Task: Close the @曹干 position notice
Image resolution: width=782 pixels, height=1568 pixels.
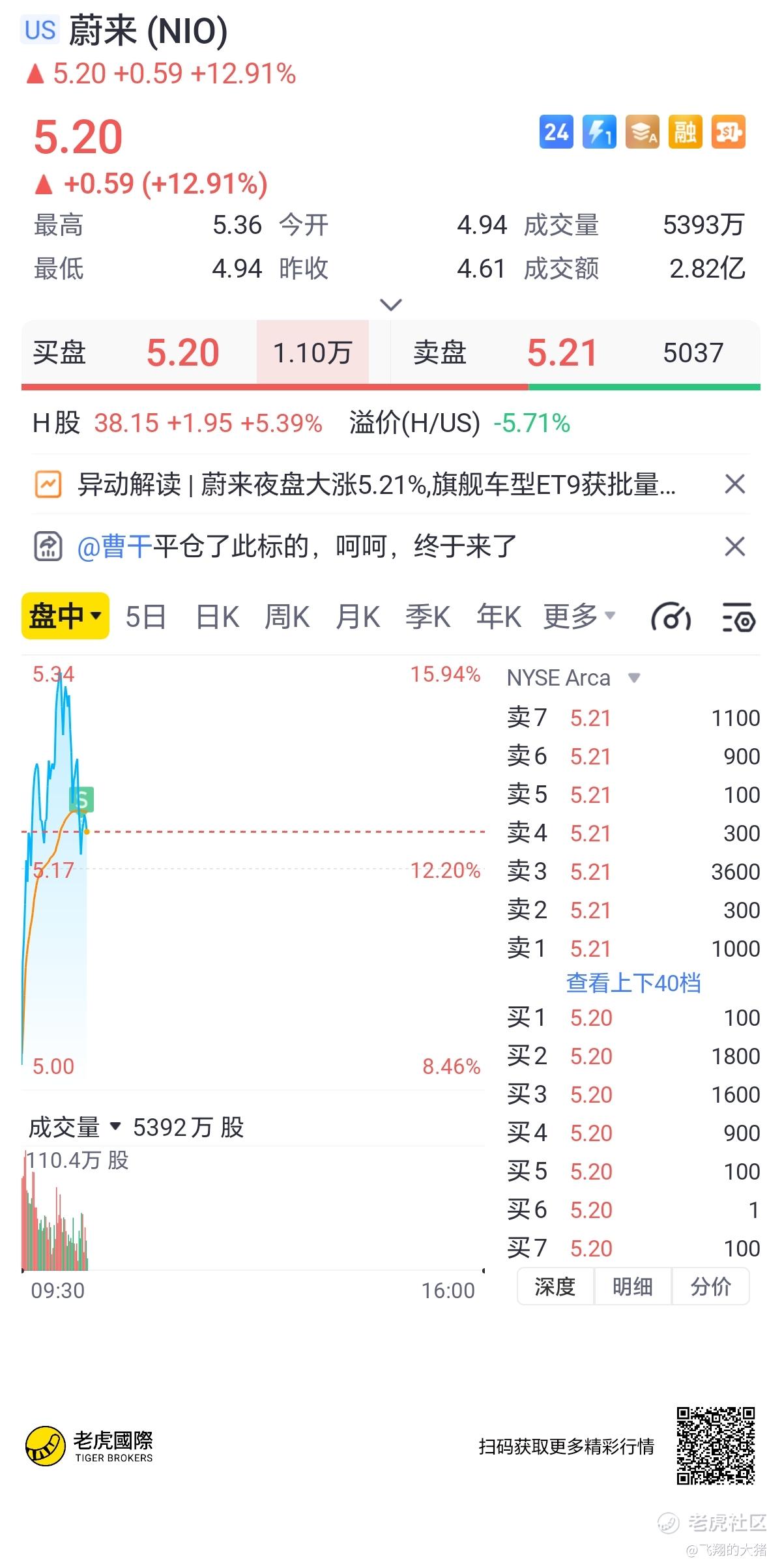Action: point(734,546)
